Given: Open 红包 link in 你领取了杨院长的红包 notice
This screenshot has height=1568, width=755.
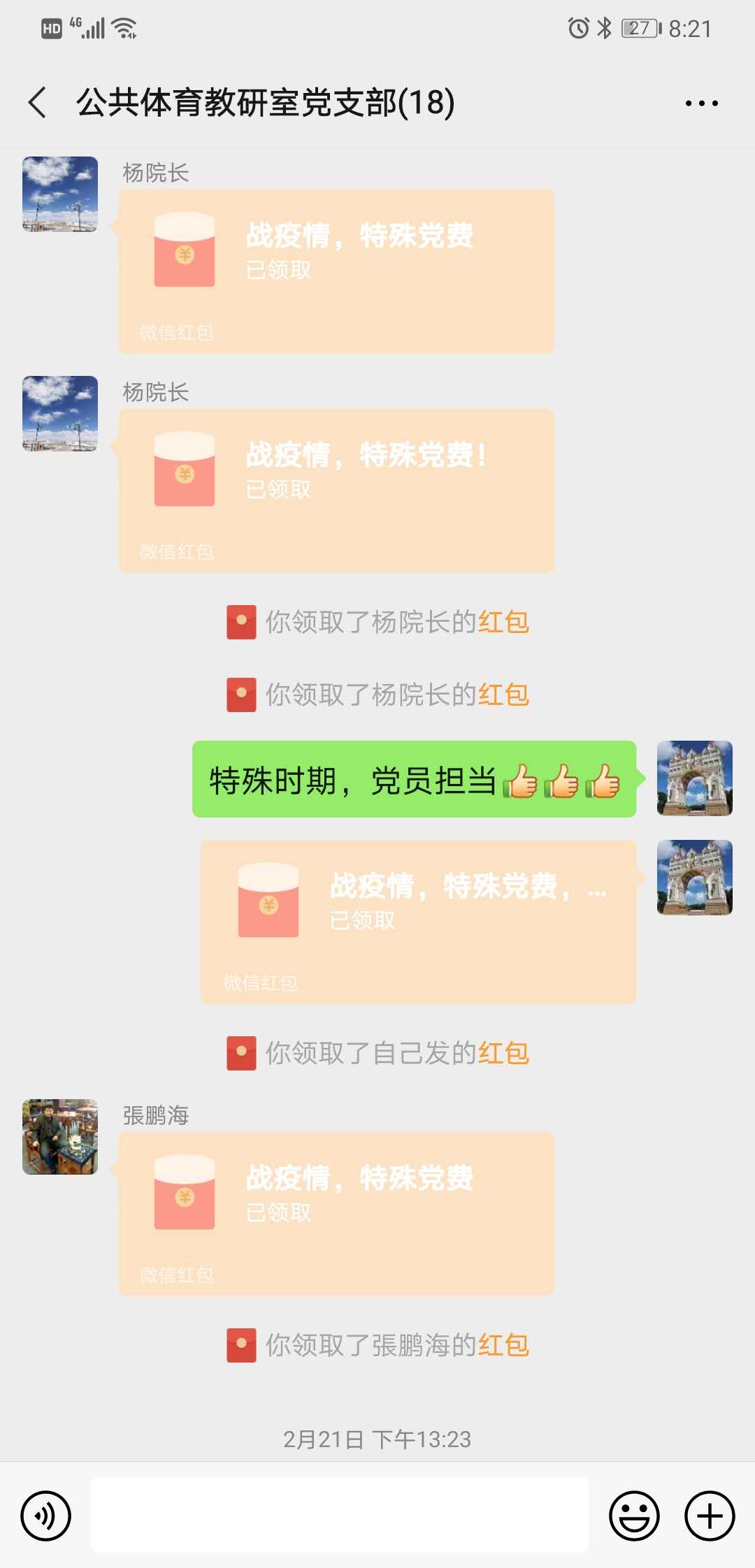Looking at the screenshot, I should (x=503, y=622).
